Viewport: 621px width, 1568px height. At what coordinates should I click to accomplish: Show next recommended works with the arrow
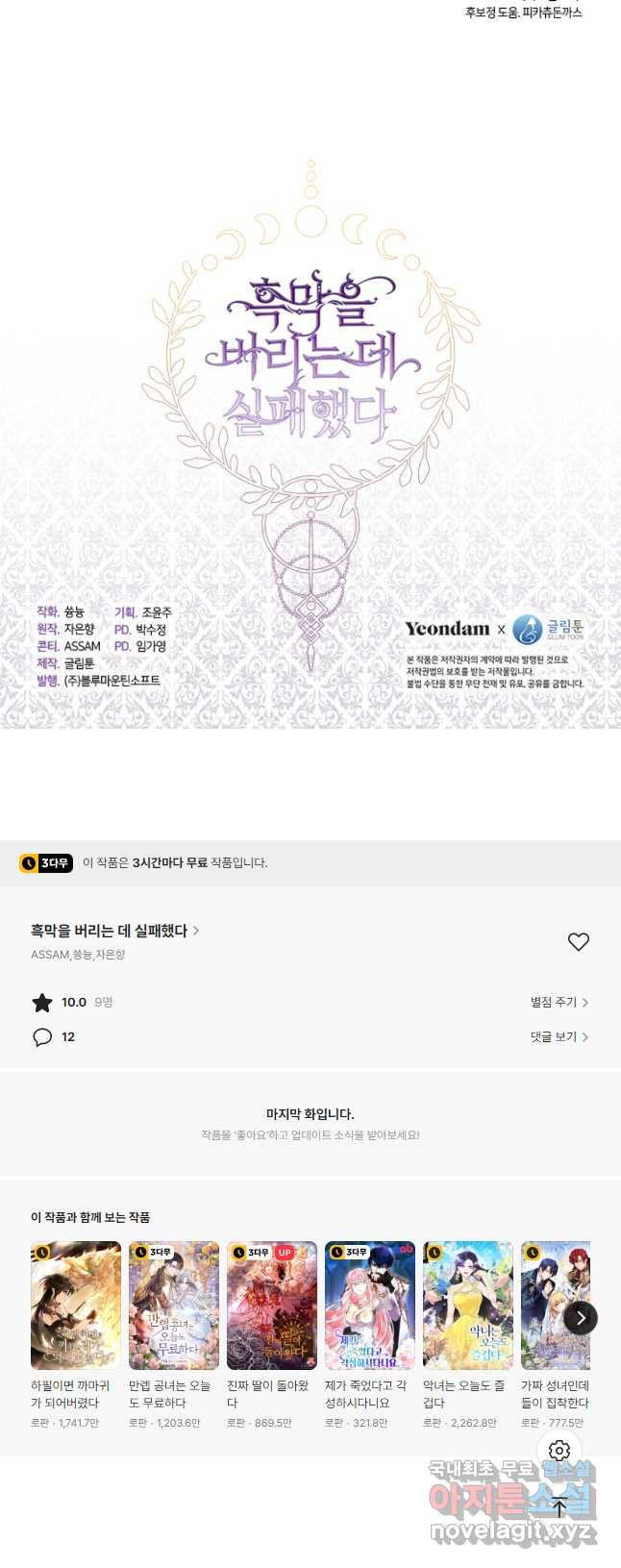pos(580,1317)
